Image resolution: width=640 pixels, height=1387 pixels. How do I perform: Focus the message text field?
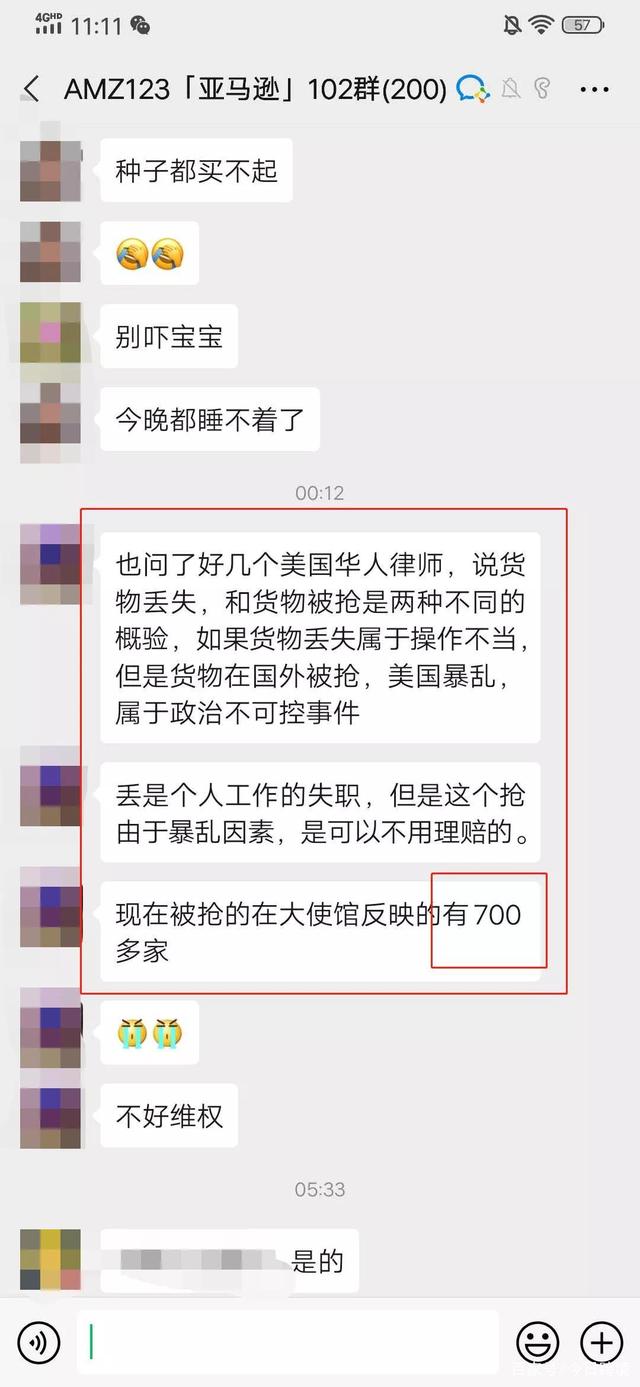(x=288, y=1342)
